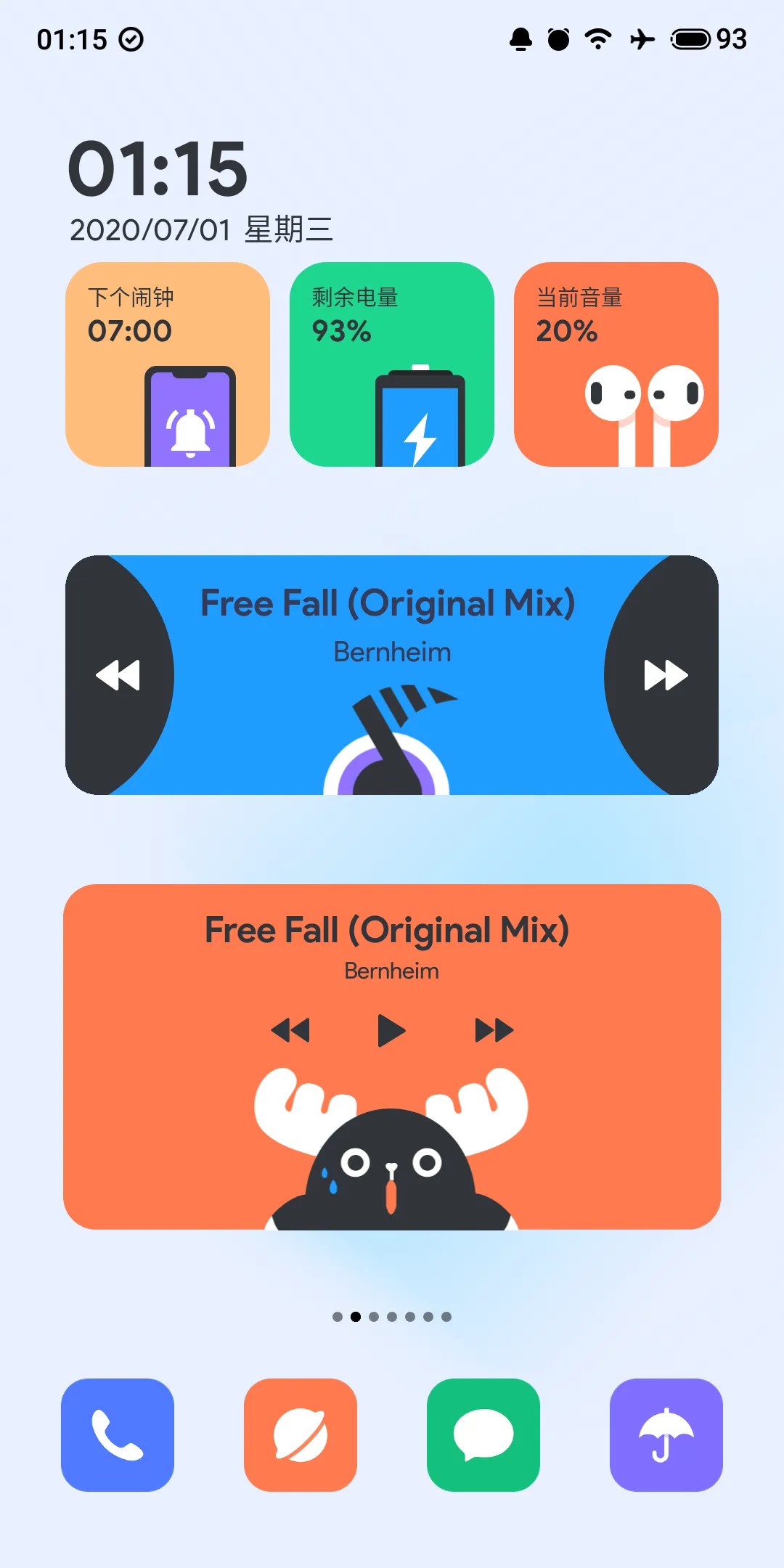Open the next alarm 07:00 widget

coord(167,364)
